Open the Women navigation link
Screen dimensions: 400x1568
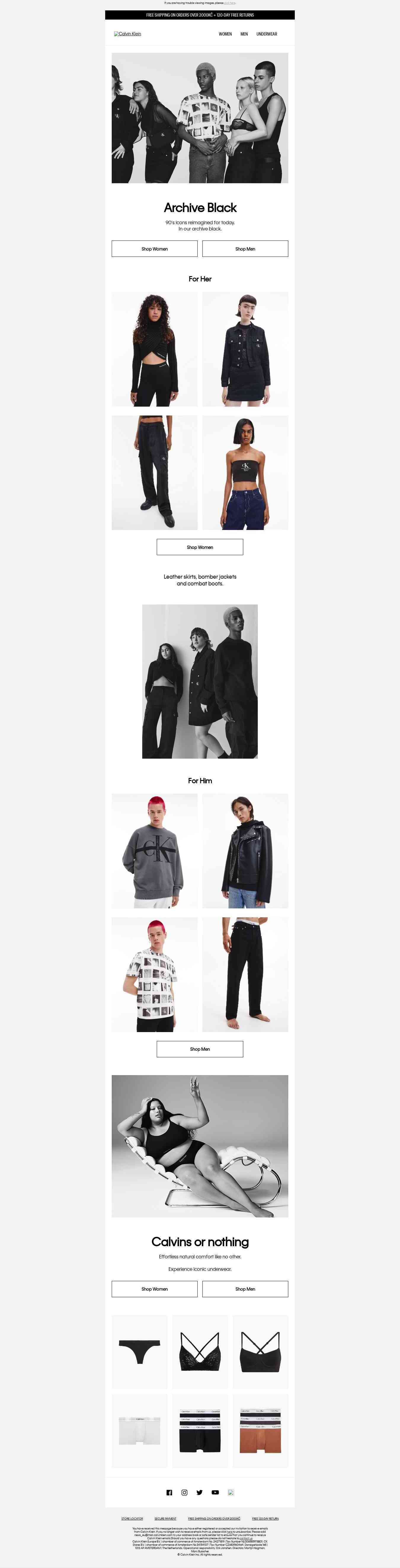pos(225,34)
